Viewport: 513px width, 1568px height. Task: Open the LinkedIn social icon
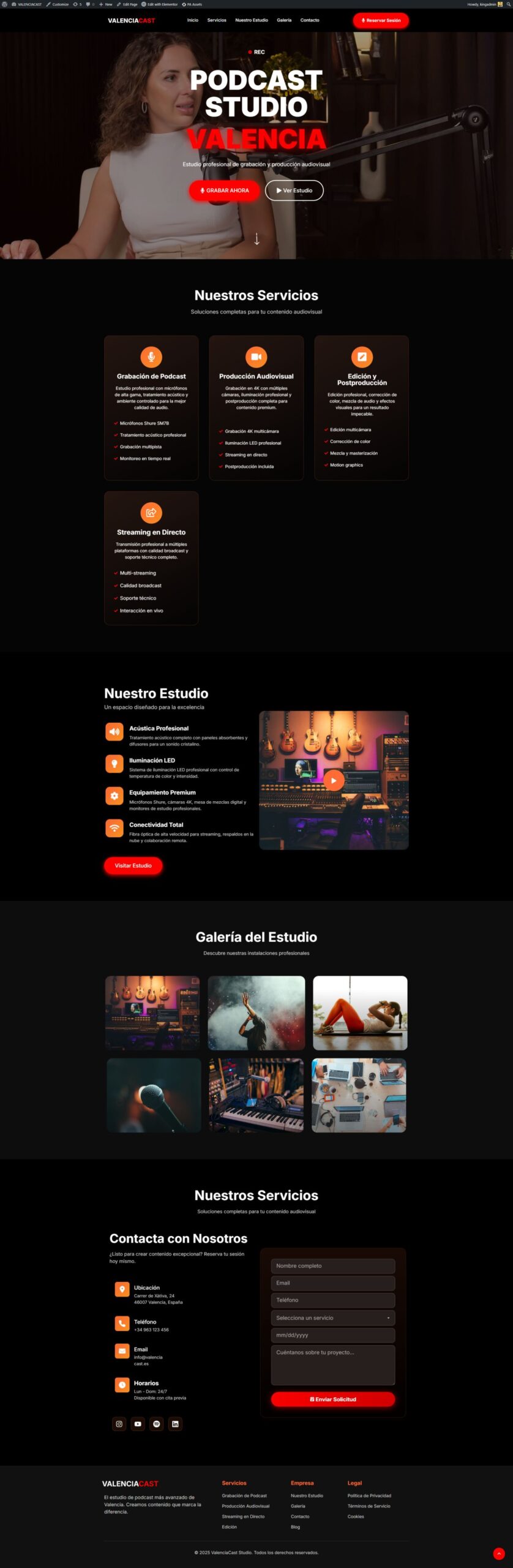coord(175,1424)
